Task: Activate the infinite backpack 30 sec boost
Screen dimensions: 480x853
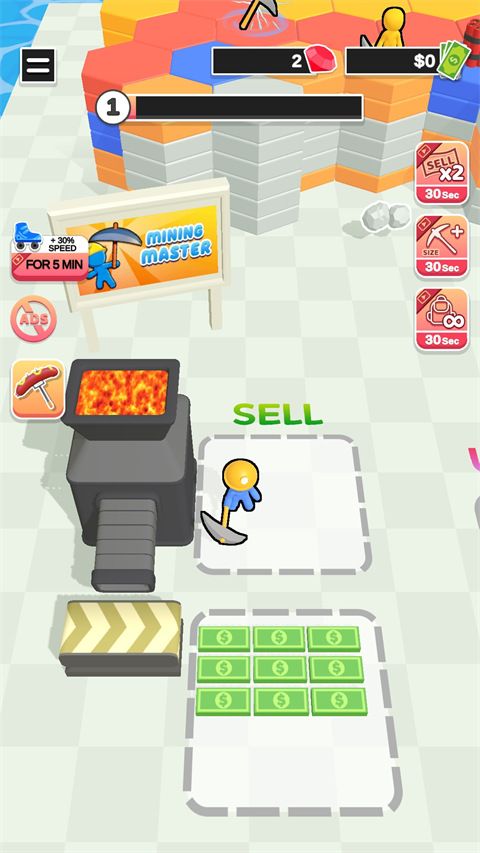Action: (442, 319)
